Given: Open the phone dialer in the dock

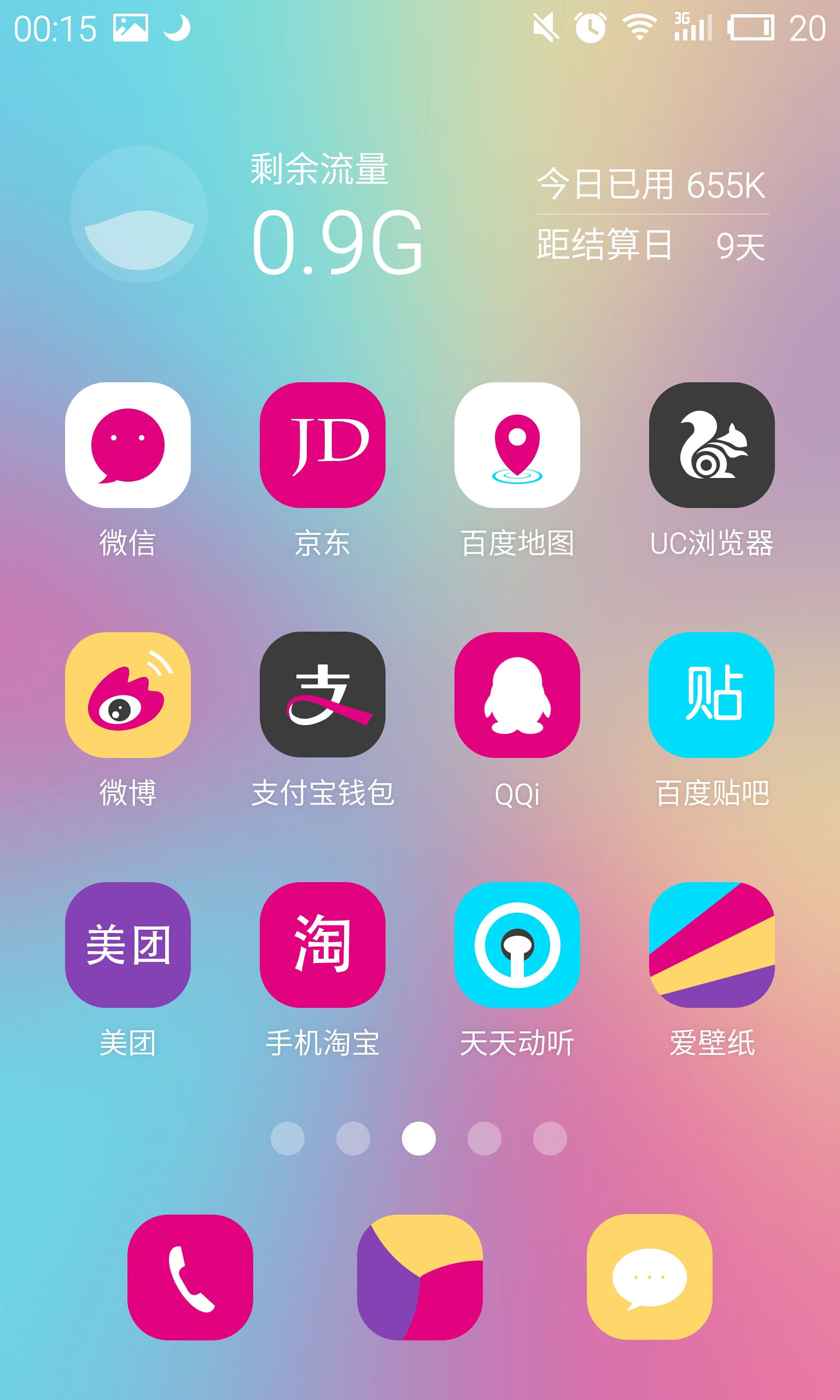Looking at the screenshot, I should 190,1277.
